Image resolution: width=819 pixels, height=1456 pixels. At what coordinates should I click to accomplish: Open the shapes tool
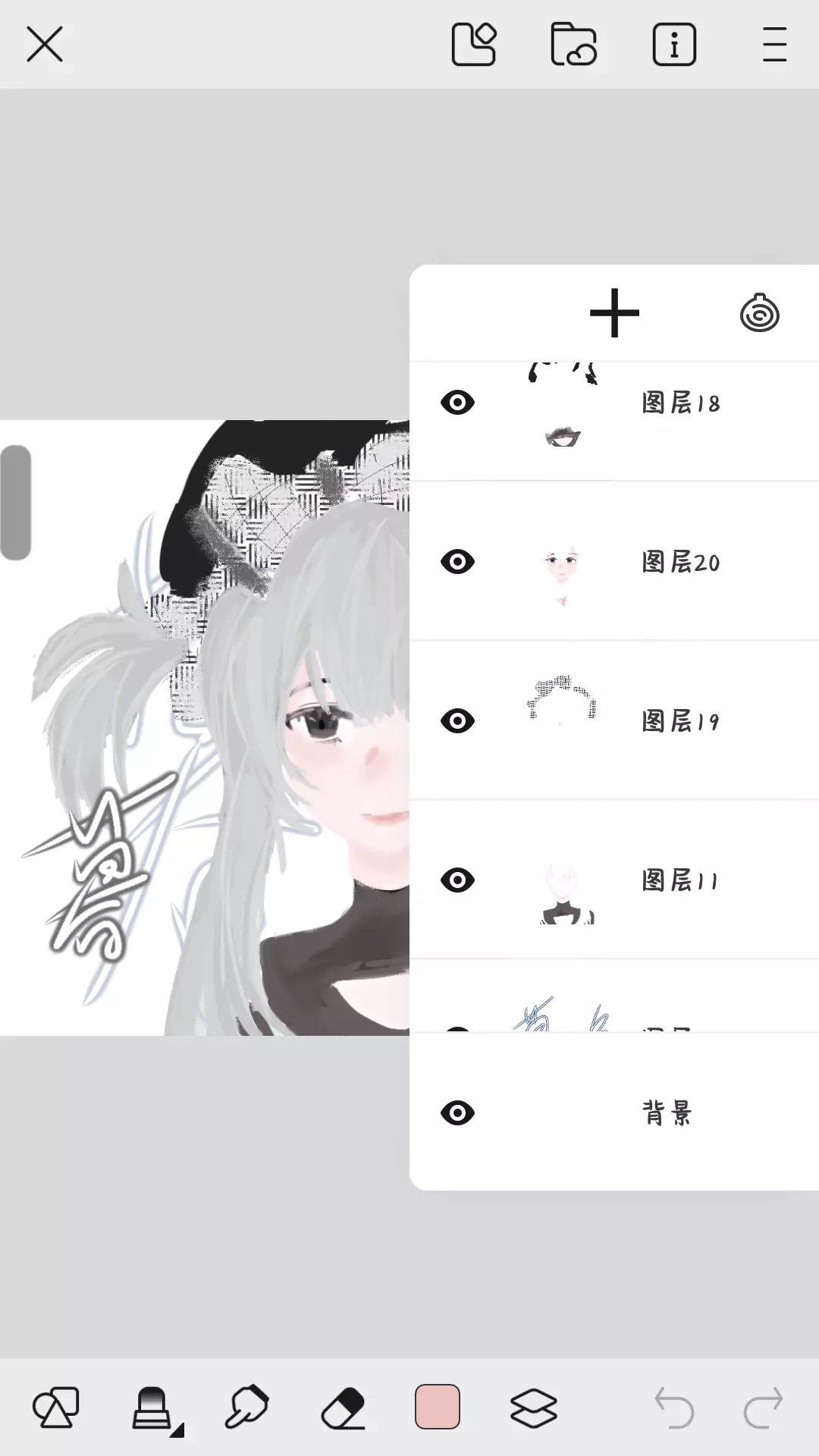(x=55, y=1407)
